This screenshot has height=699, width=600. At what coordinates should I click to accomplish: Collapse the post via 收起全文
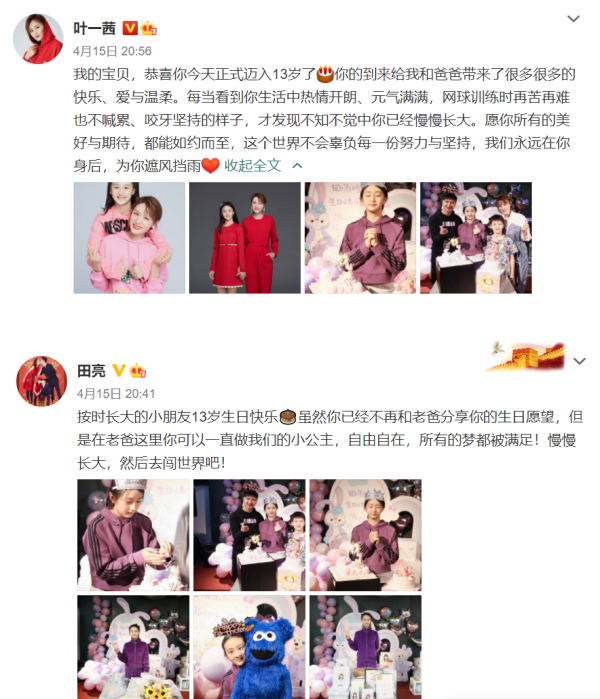253,166
